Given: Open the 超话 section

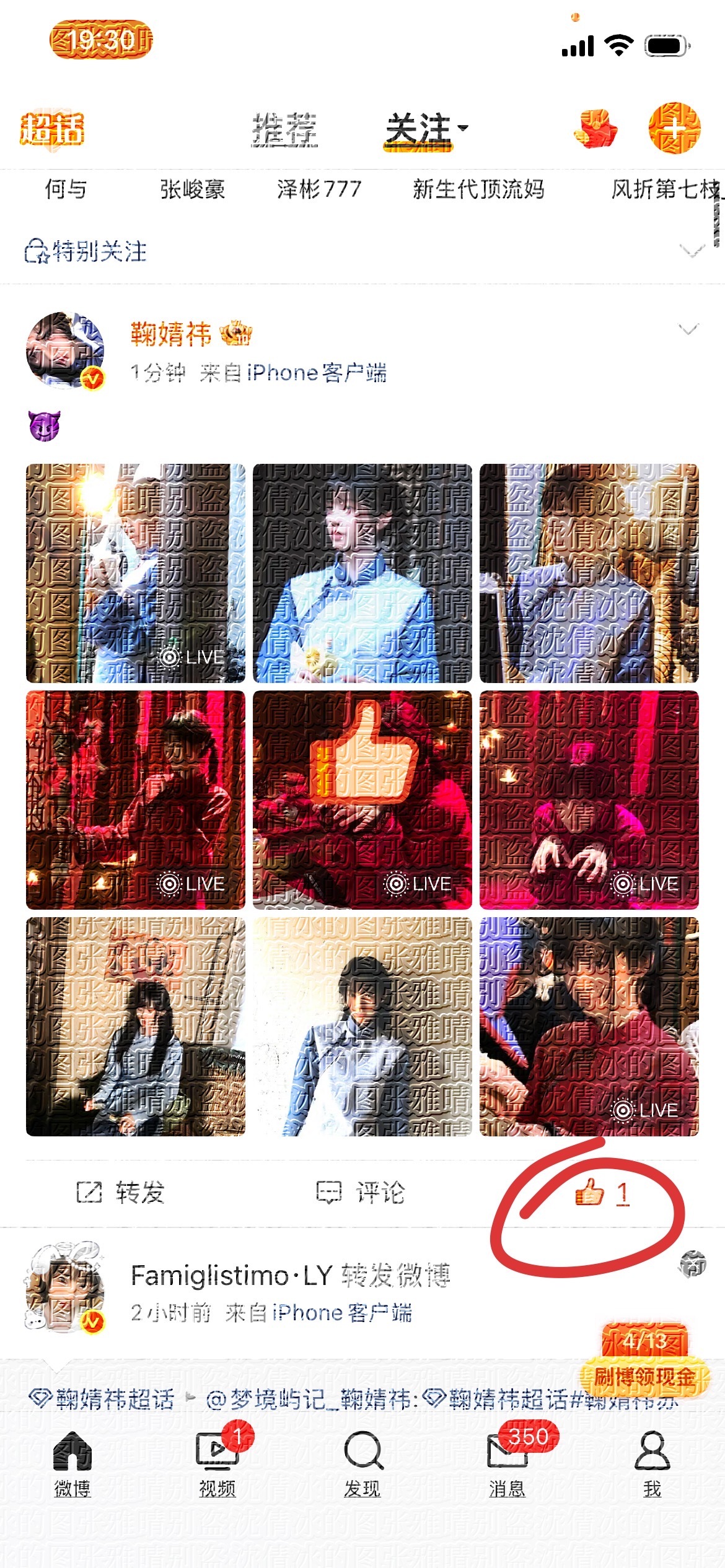Looking at the screenshot, I should [52, 129].
